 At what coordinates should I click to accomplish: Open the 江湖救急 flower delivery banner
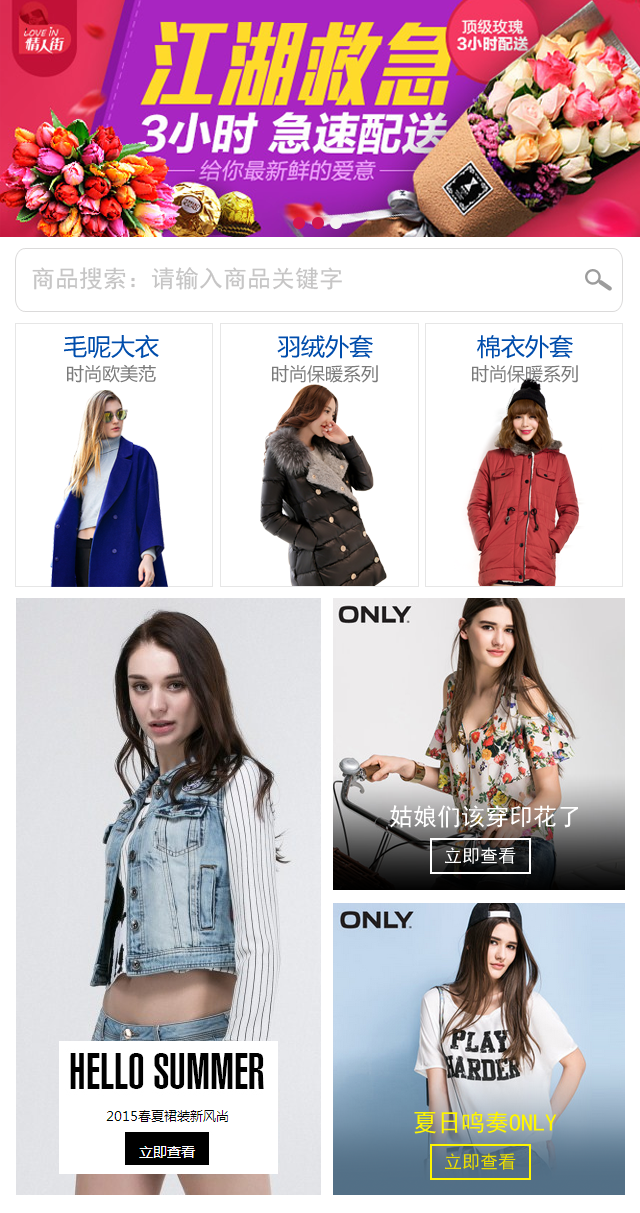pos(320,118)
